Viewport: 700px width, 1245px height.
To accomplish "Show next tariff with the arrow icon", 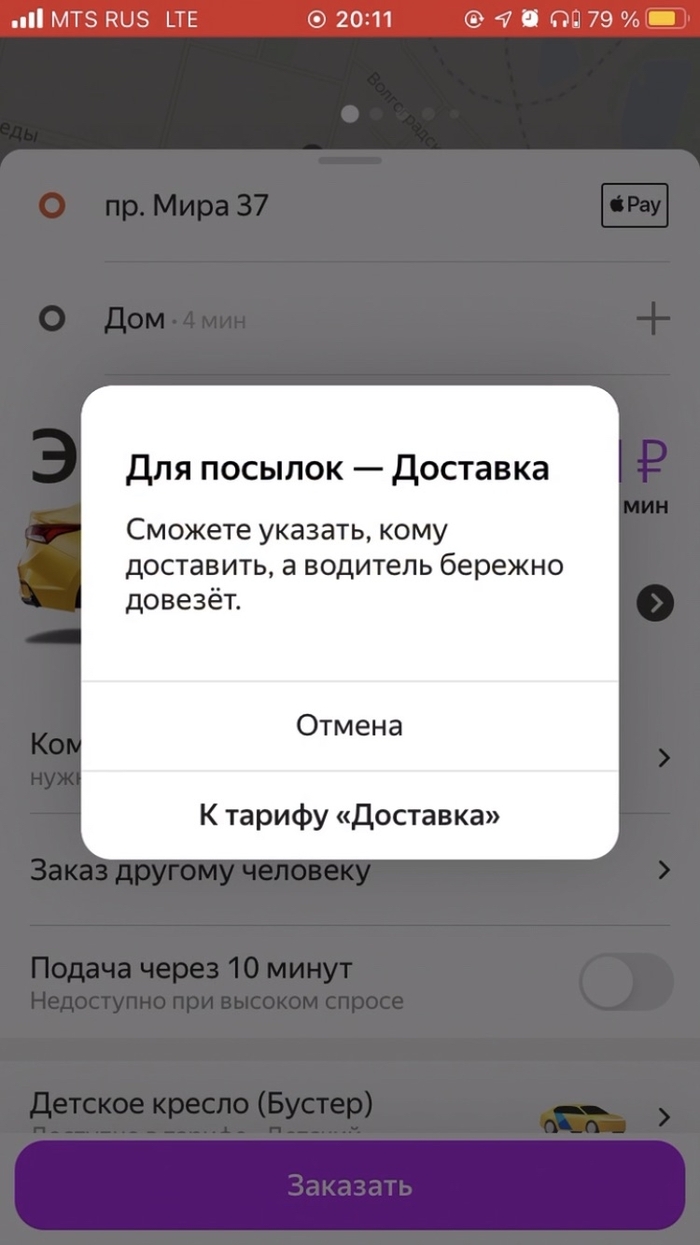I will click(x=656, y=603).
